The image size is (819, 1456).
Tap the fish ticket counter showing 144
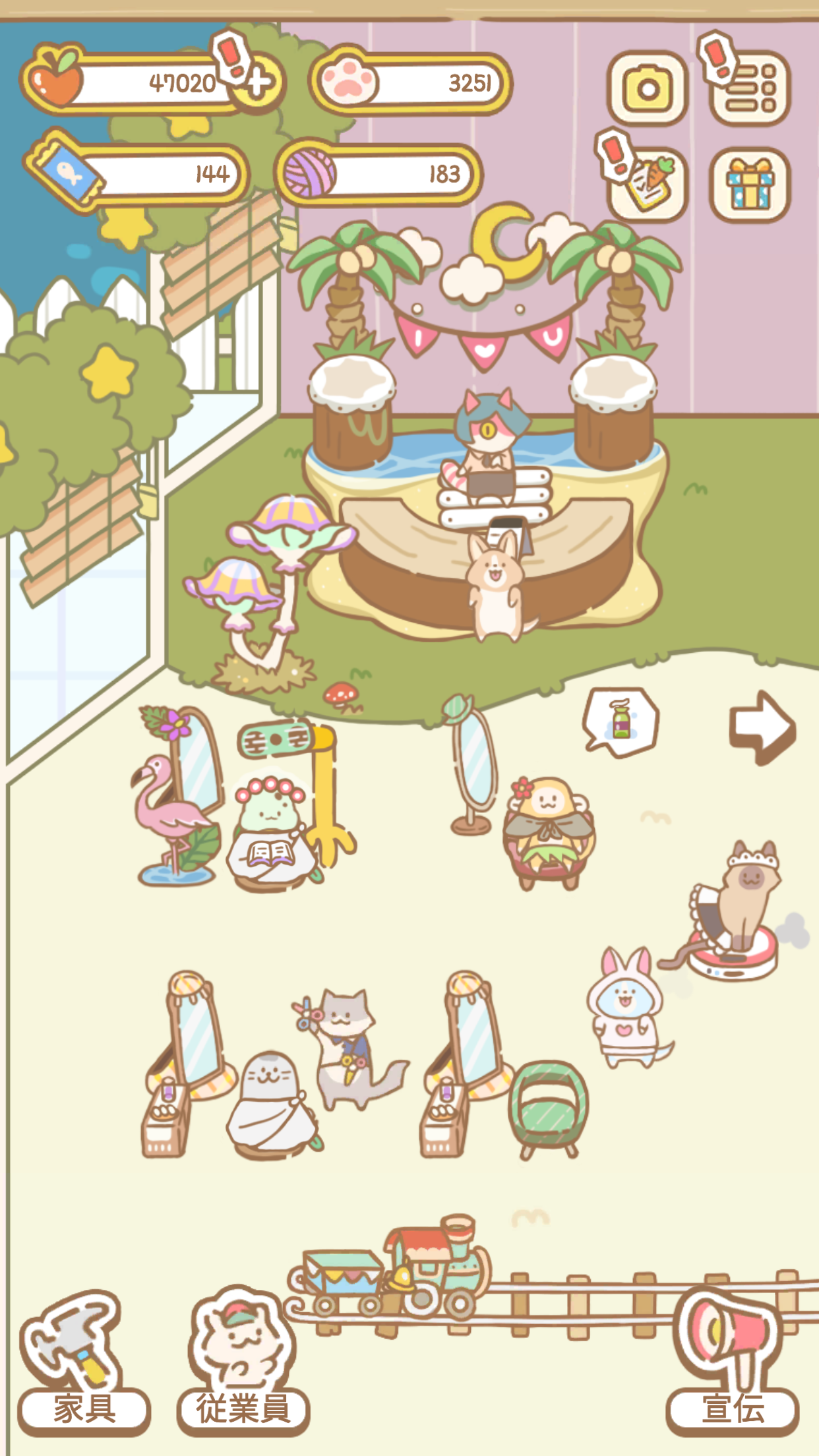(x=142, y=173)
